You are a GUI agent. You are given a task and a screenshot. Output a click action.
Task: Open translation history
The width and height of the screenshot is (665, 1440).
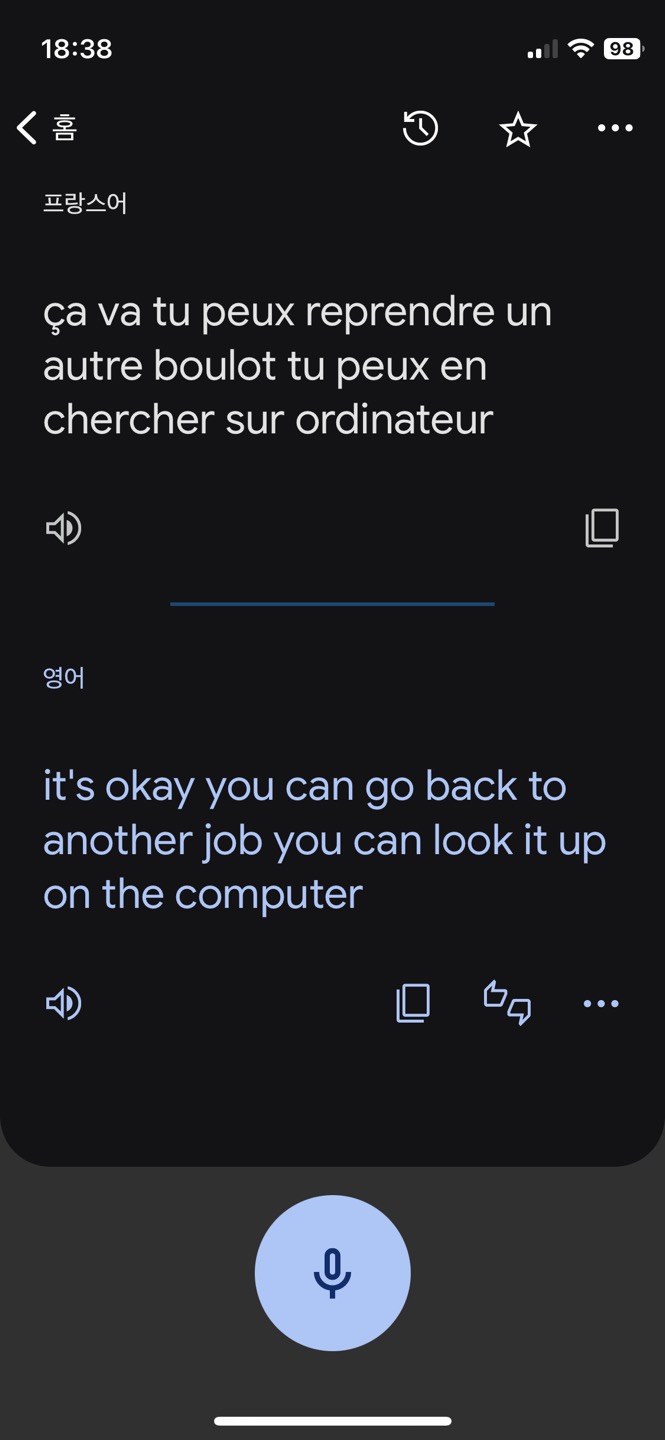tap(420, 128)
